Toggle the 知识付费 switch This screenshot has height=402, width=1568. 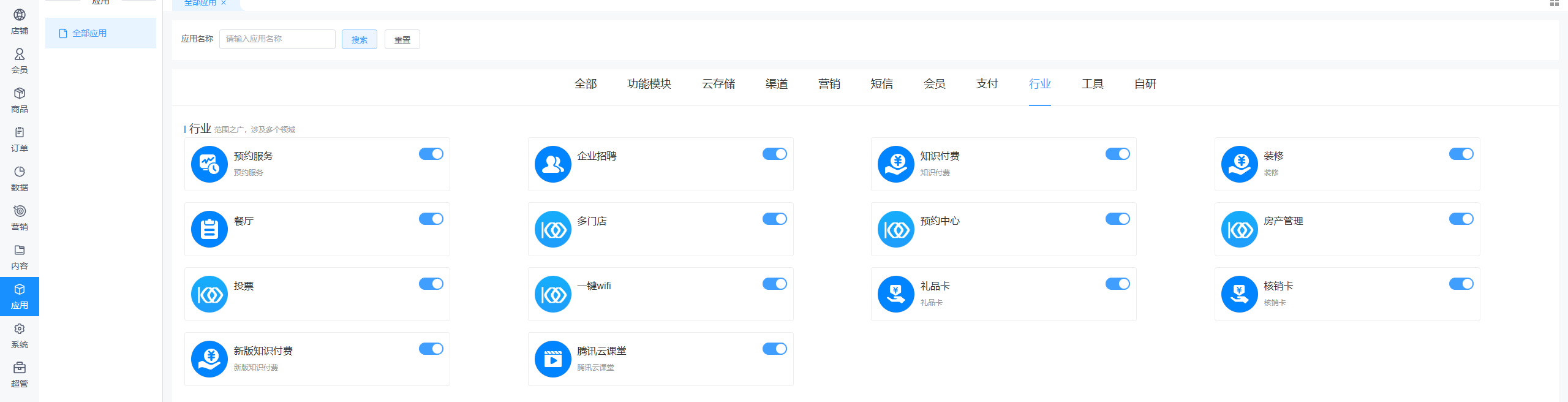pos(1118,154)
